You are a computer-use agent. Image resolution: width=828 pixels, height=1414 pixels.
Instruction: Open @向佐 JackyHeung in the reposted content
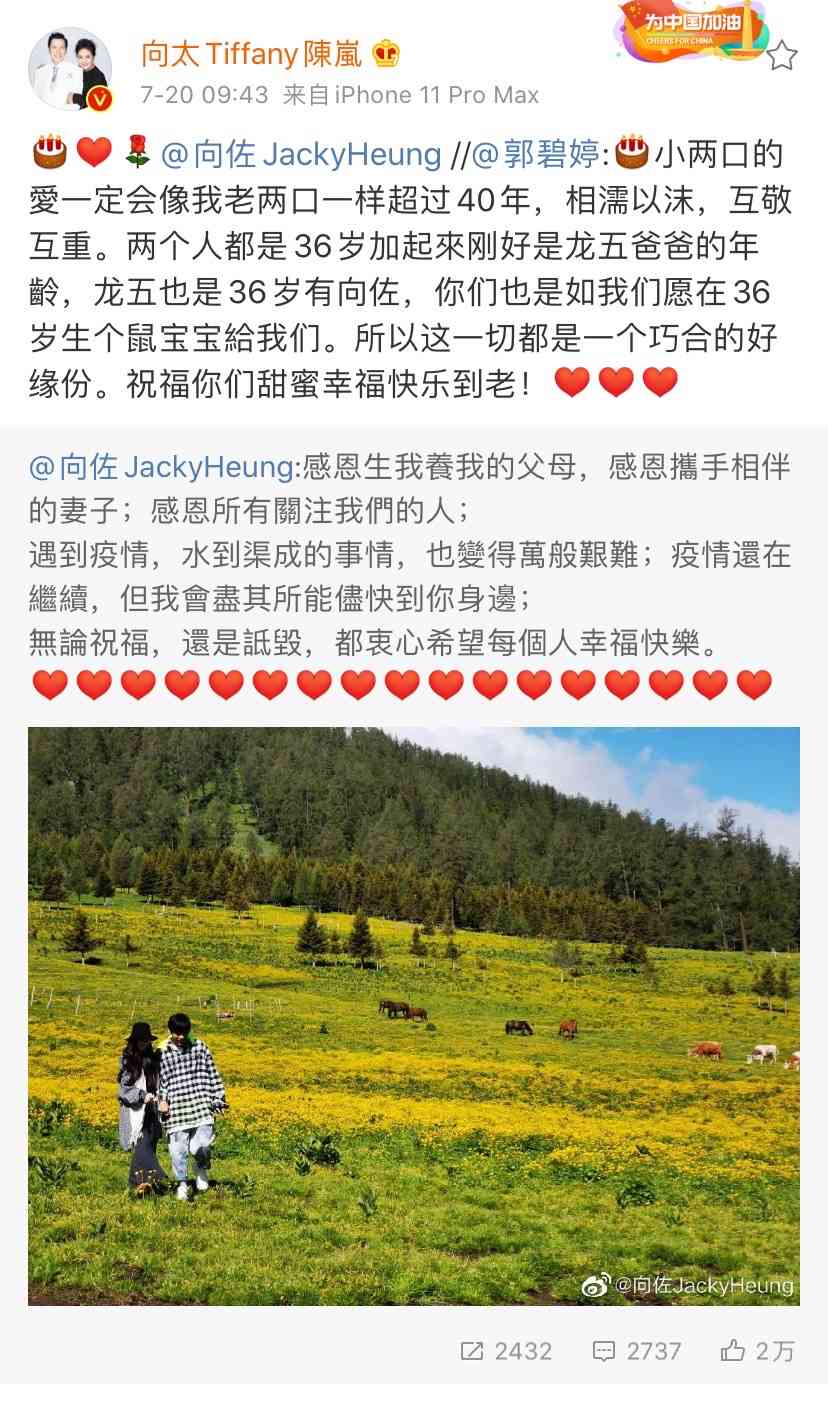[161, 466]
